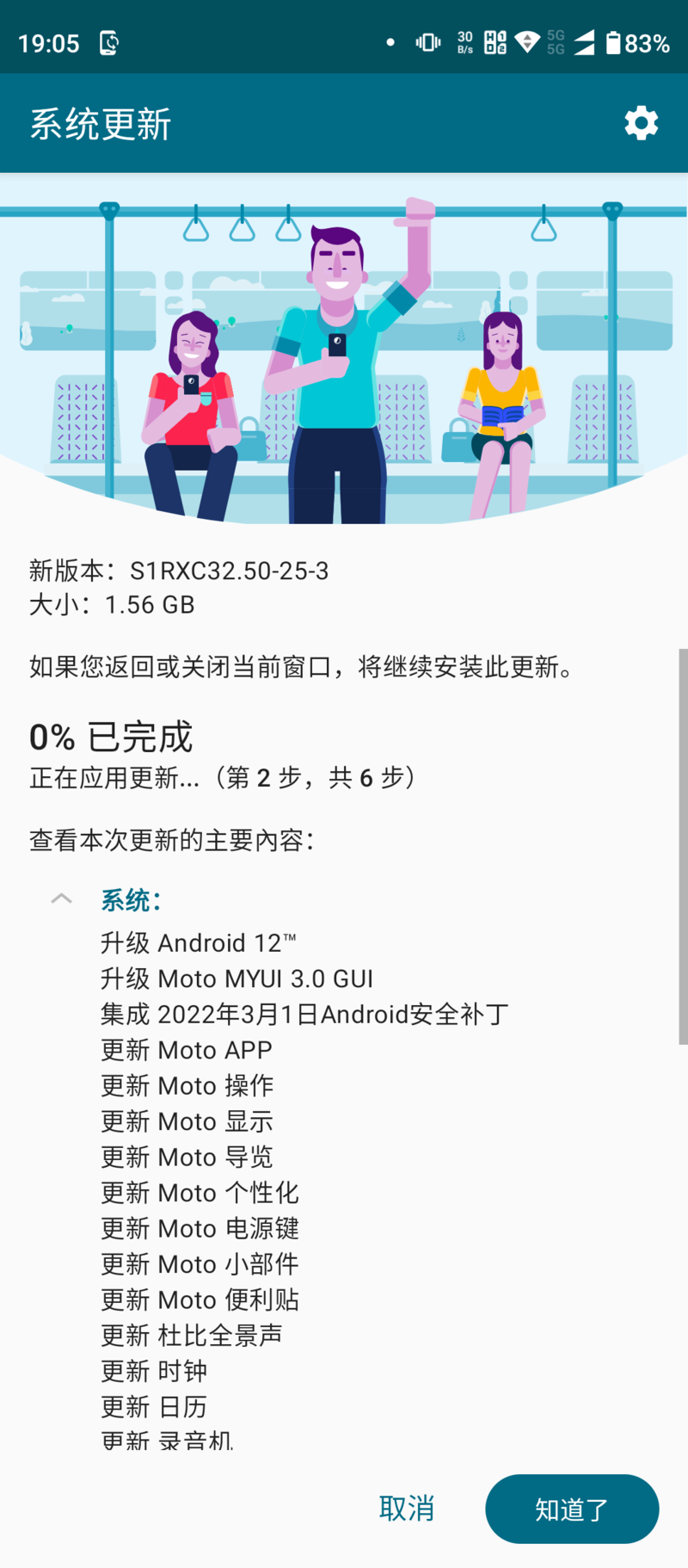Open the system update settings gear

pyautogui.click(x=641, y=123)
